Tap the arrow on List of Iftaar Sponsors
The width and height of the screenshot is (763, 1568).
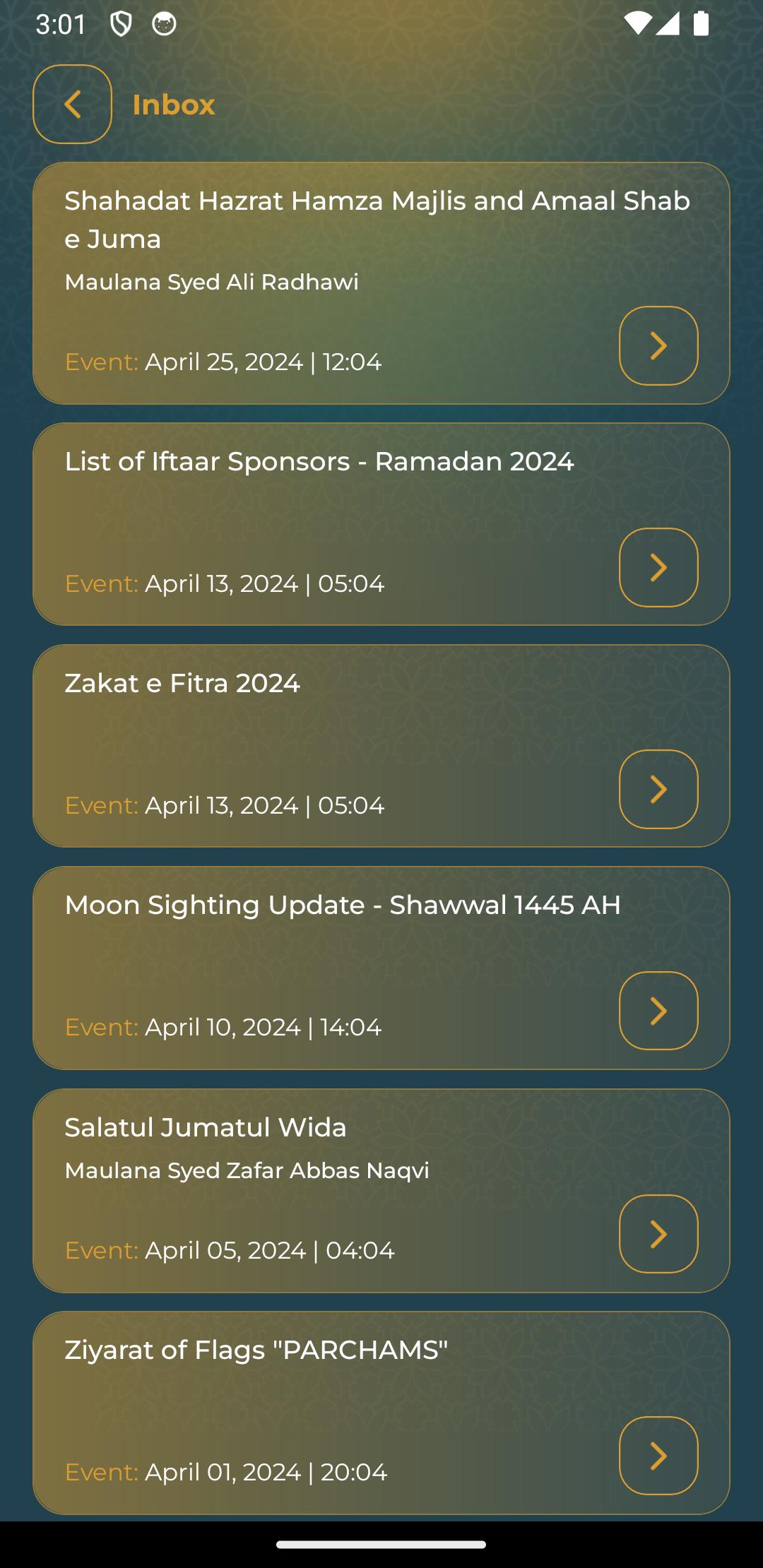pyautogui.click(x=658, y=567)
